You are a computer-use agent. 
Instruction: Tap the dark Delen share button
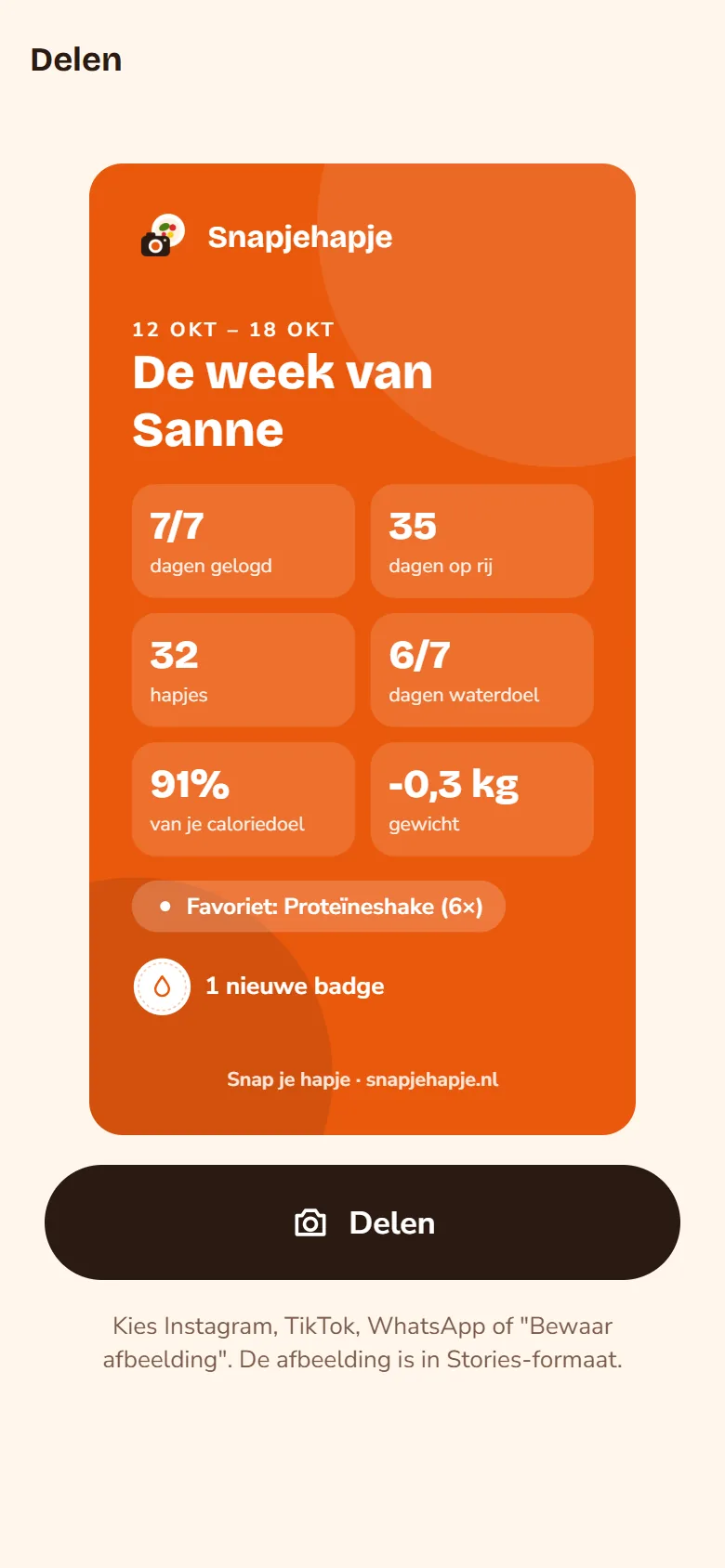(362, 1222)
